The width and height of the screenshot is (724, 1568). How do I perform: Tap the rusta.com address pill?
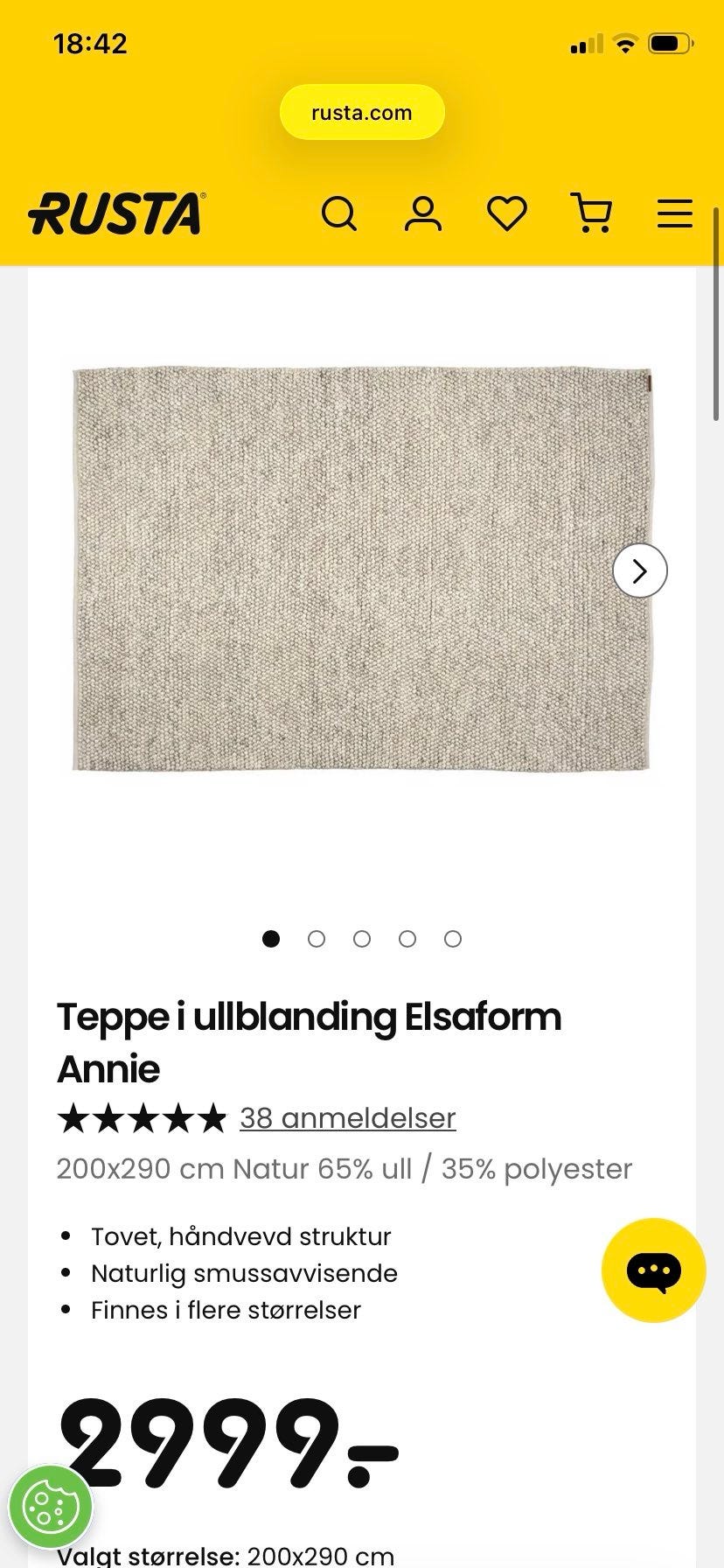361,111
